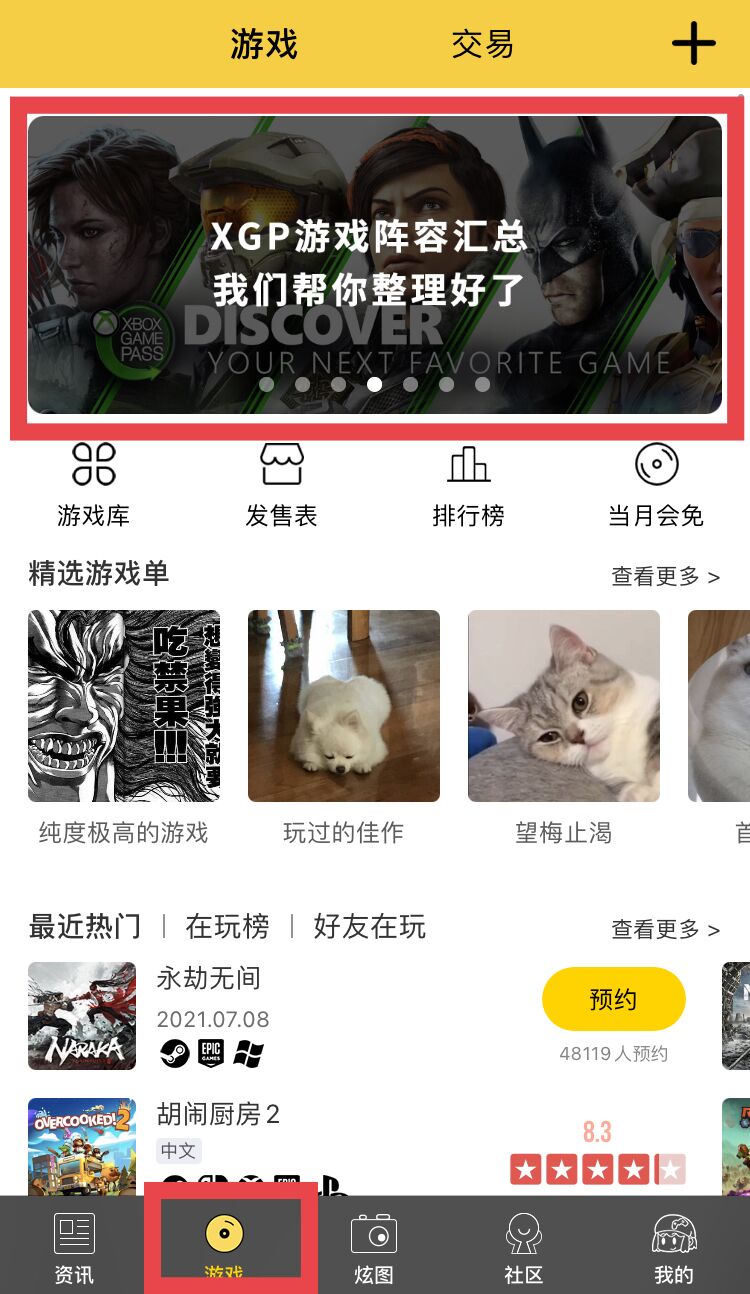Tap the plus icon in top bar
Screen dimensions: 750x1294
point(693,44)
